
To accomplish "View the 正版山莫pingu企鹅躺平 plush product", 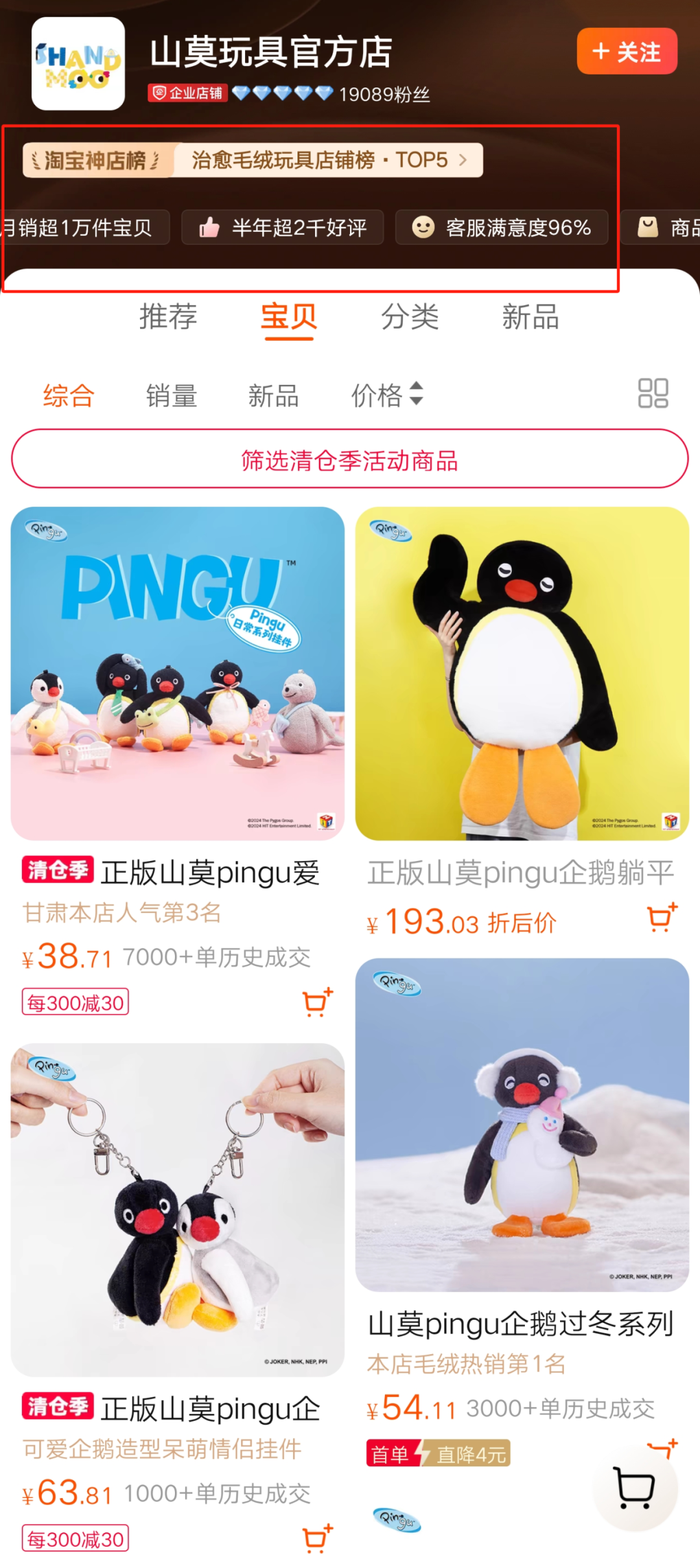I will (x=522, y=674).
